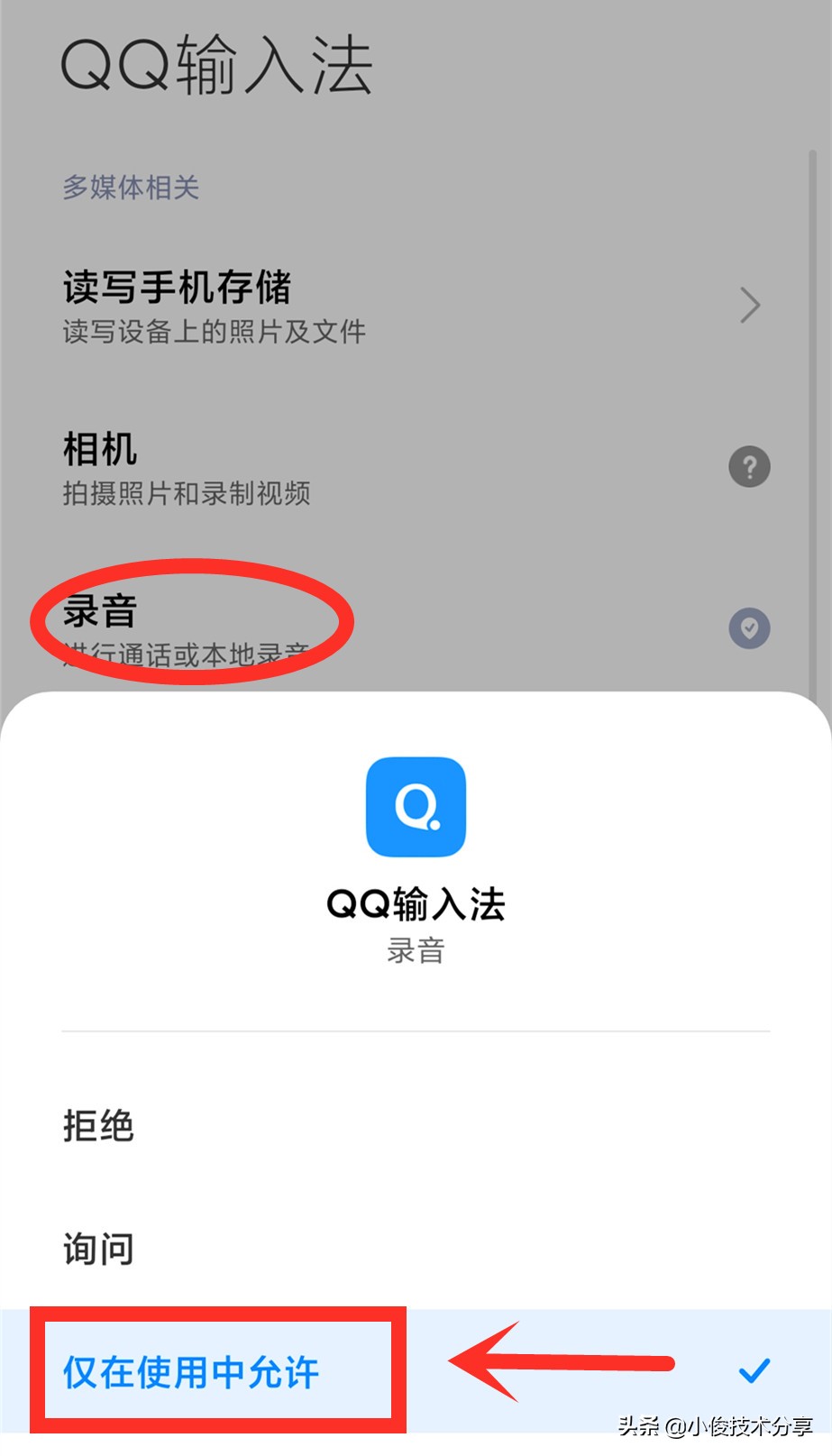Open the 相机 permission row
The height and width of the screenshot is (1456, 832).
416,467
